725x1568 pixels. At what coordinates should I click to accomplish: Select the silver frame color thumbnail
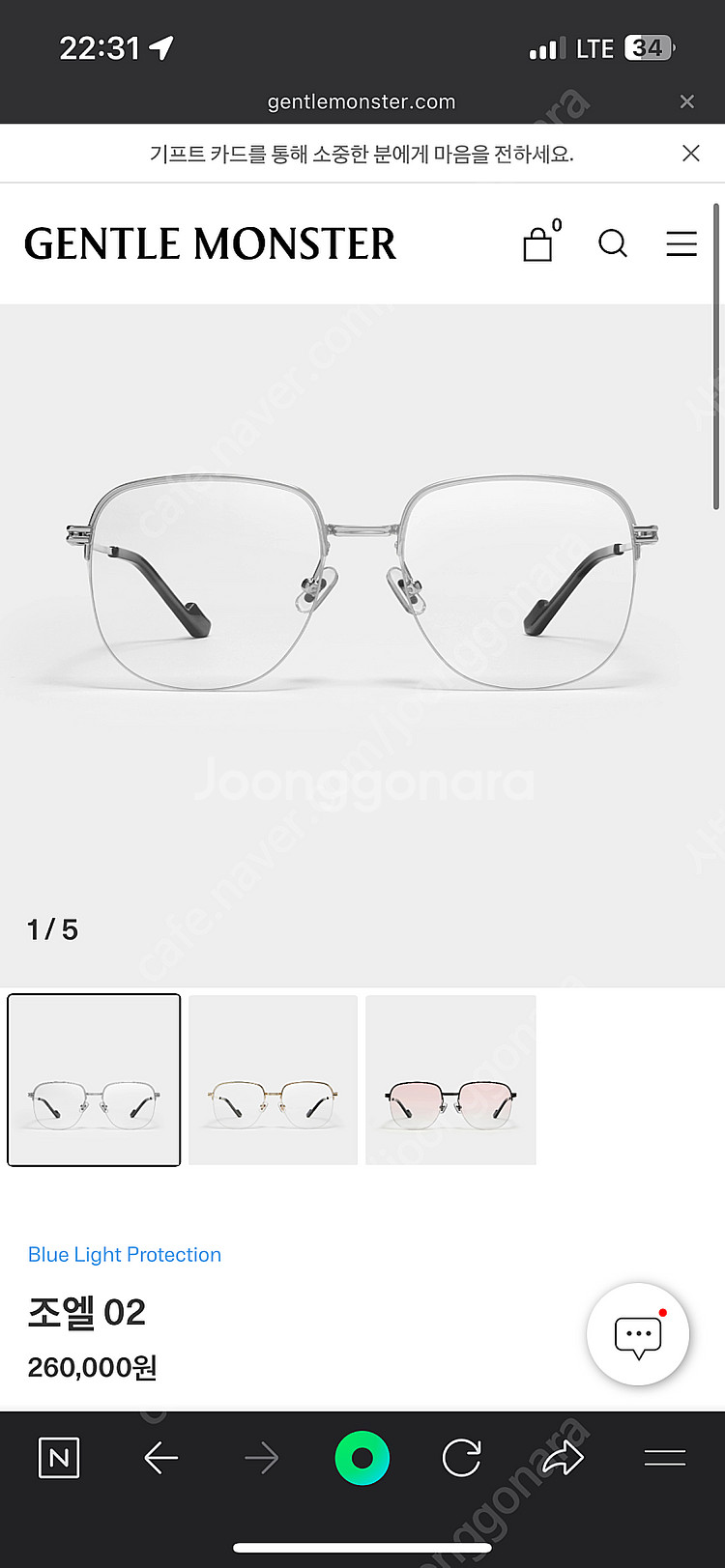click(x=94, y=1079)
